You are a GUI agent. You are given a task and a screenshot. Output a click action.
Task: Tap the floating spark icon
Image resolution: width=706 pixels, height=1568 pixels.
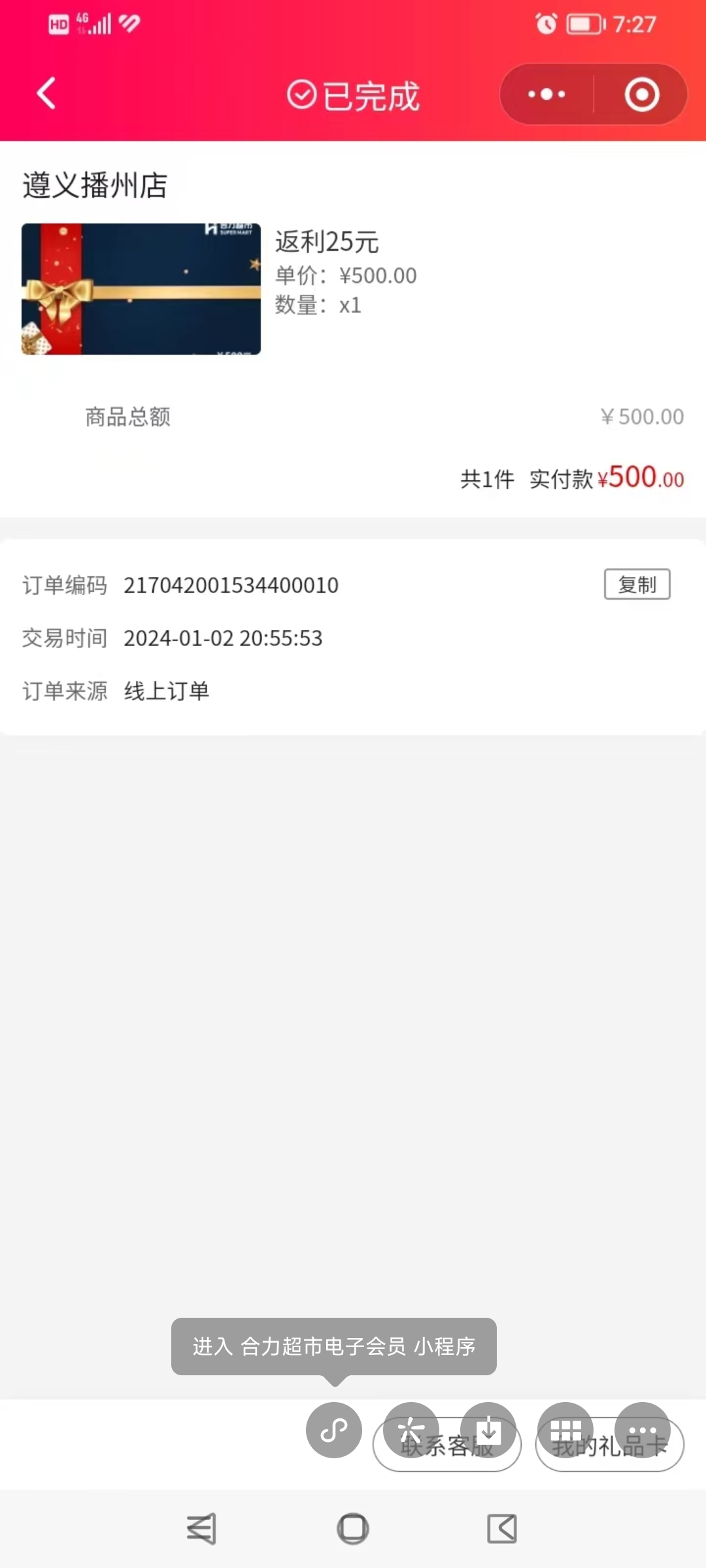(411, 1430)
